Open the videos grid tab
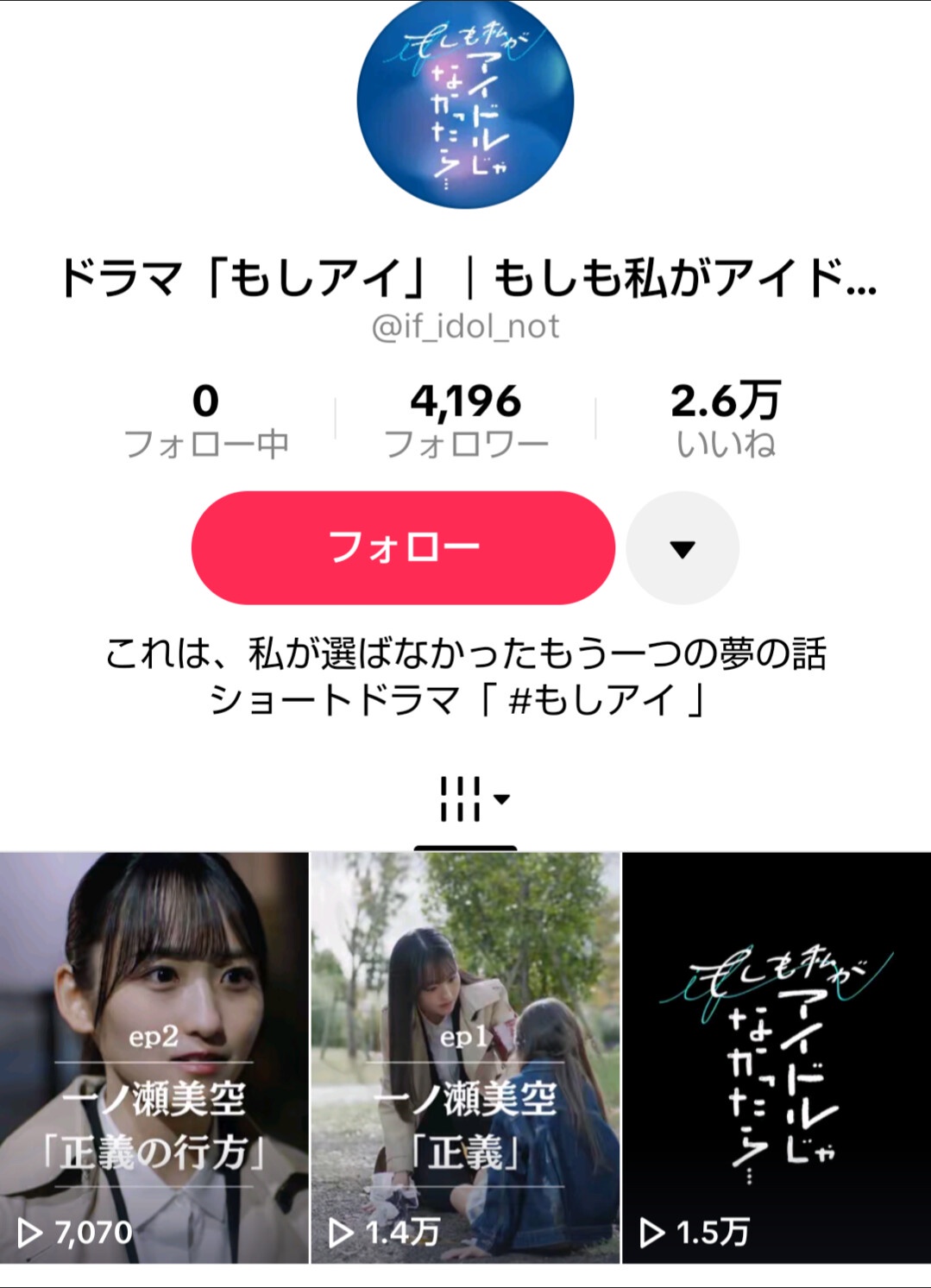 pyautogui.click(x=466, y=799)
